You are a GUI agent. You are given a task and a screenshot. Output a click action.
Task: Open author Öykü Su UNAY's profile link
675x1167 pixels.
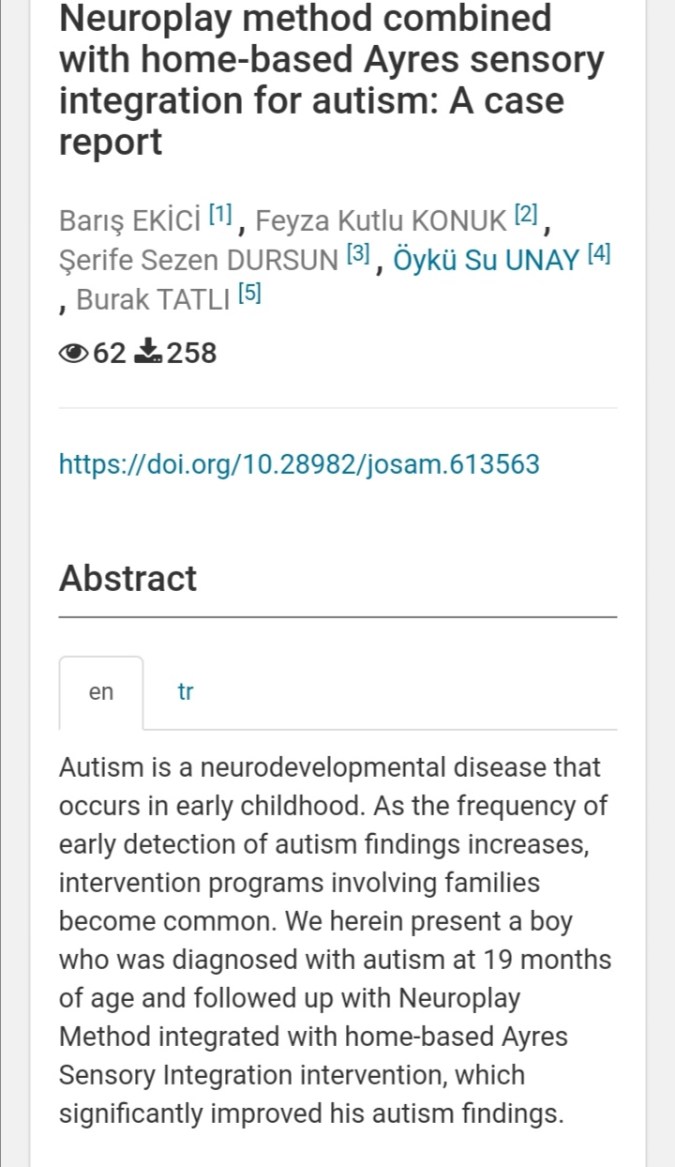pos(486,261)
